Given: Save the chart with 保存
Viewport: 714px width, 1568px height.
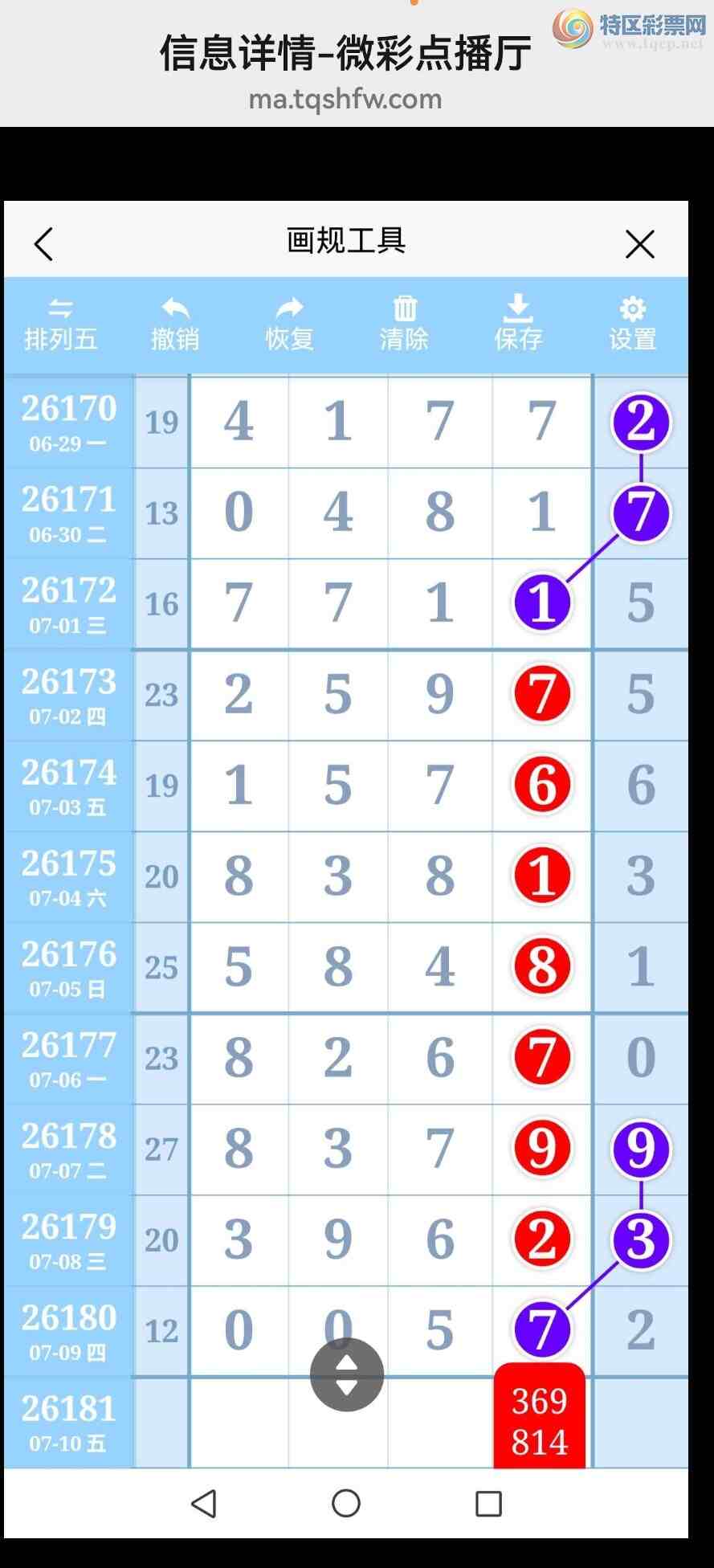Looking at the screenshot, I should pyautogui.click(x=519, y=325).
